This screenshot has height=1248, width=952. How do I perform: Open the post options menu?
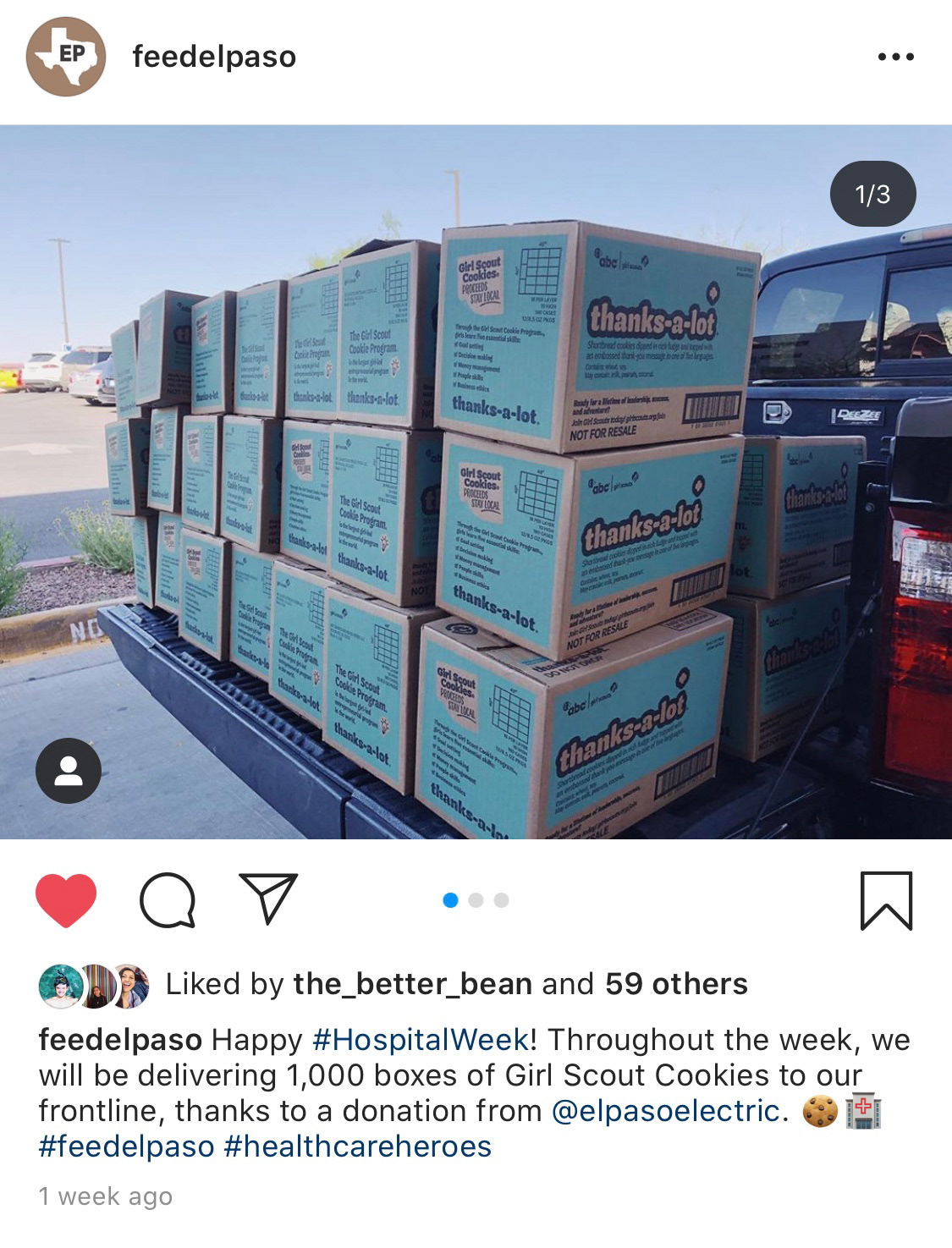[x=895, y=57]
